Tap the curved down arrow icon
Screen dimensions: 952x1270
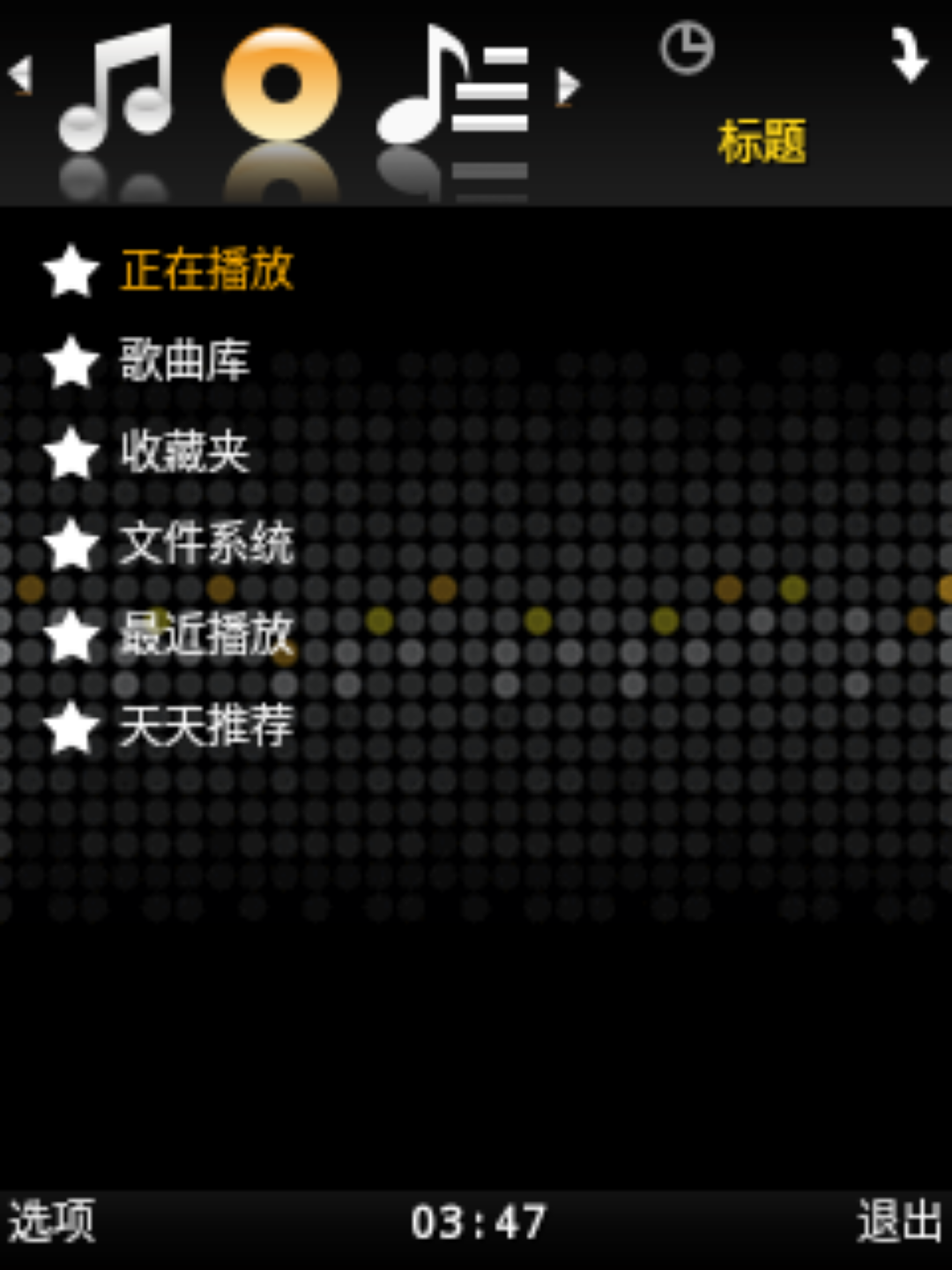tap(908, 55)
